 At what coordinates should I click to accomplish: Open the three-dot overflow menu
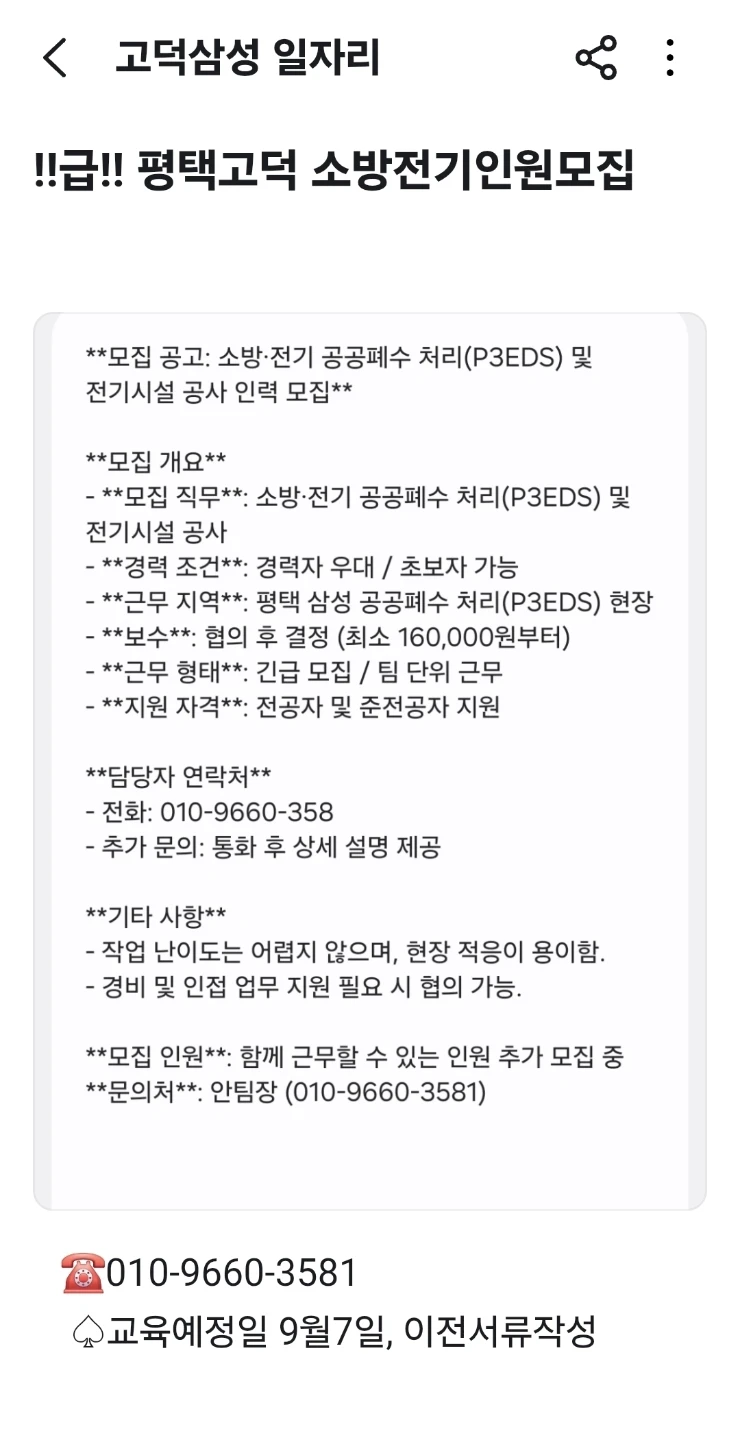[x=670, y=58]
